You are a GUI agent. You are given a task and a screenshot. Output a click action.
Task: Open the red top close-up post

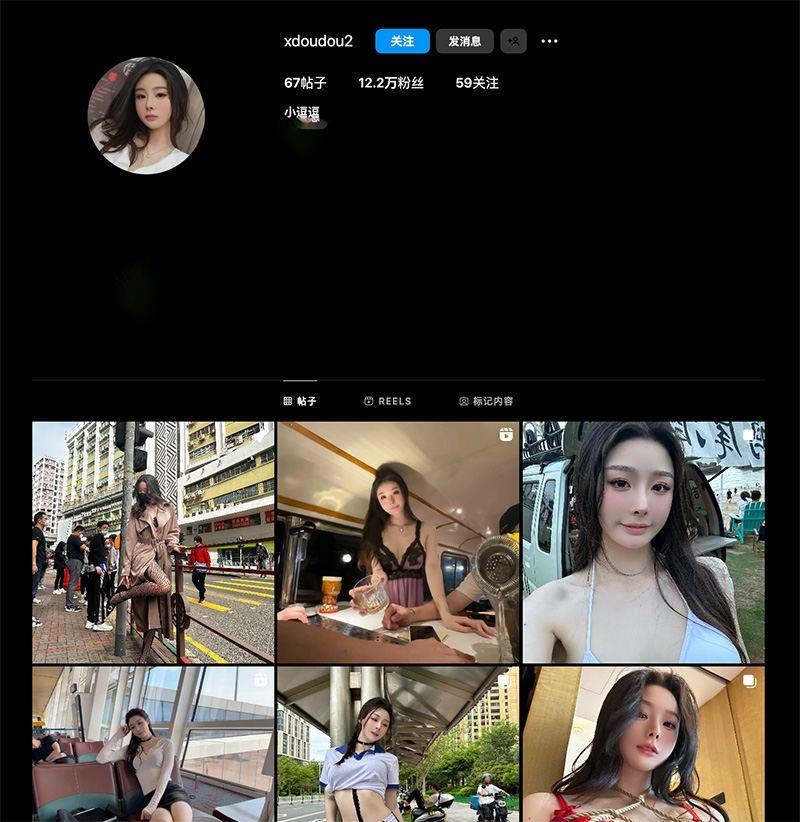(643, 744)
